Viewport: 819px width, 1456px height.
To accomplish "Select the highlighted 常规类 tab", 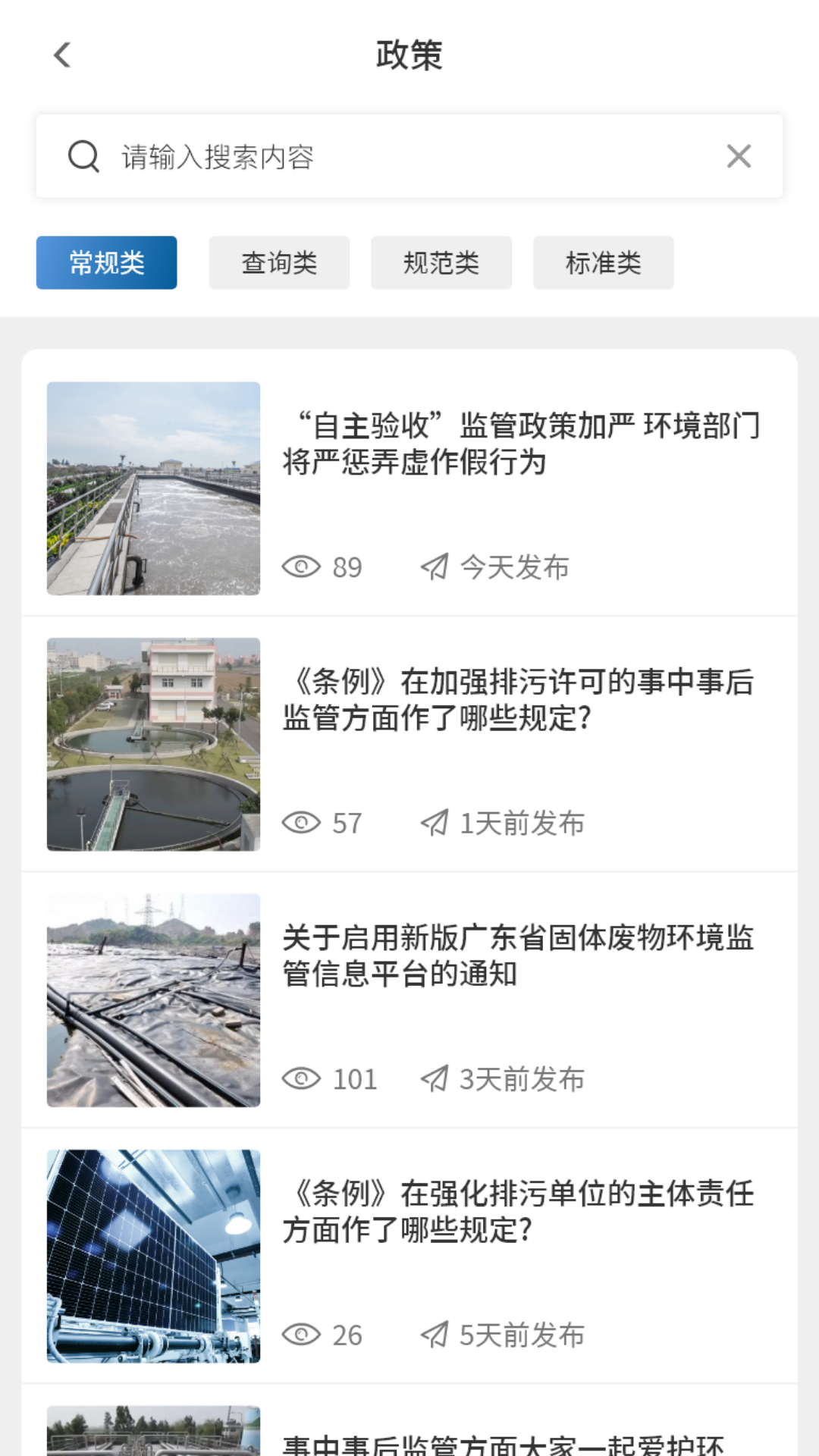I will (x=105, y=262).
